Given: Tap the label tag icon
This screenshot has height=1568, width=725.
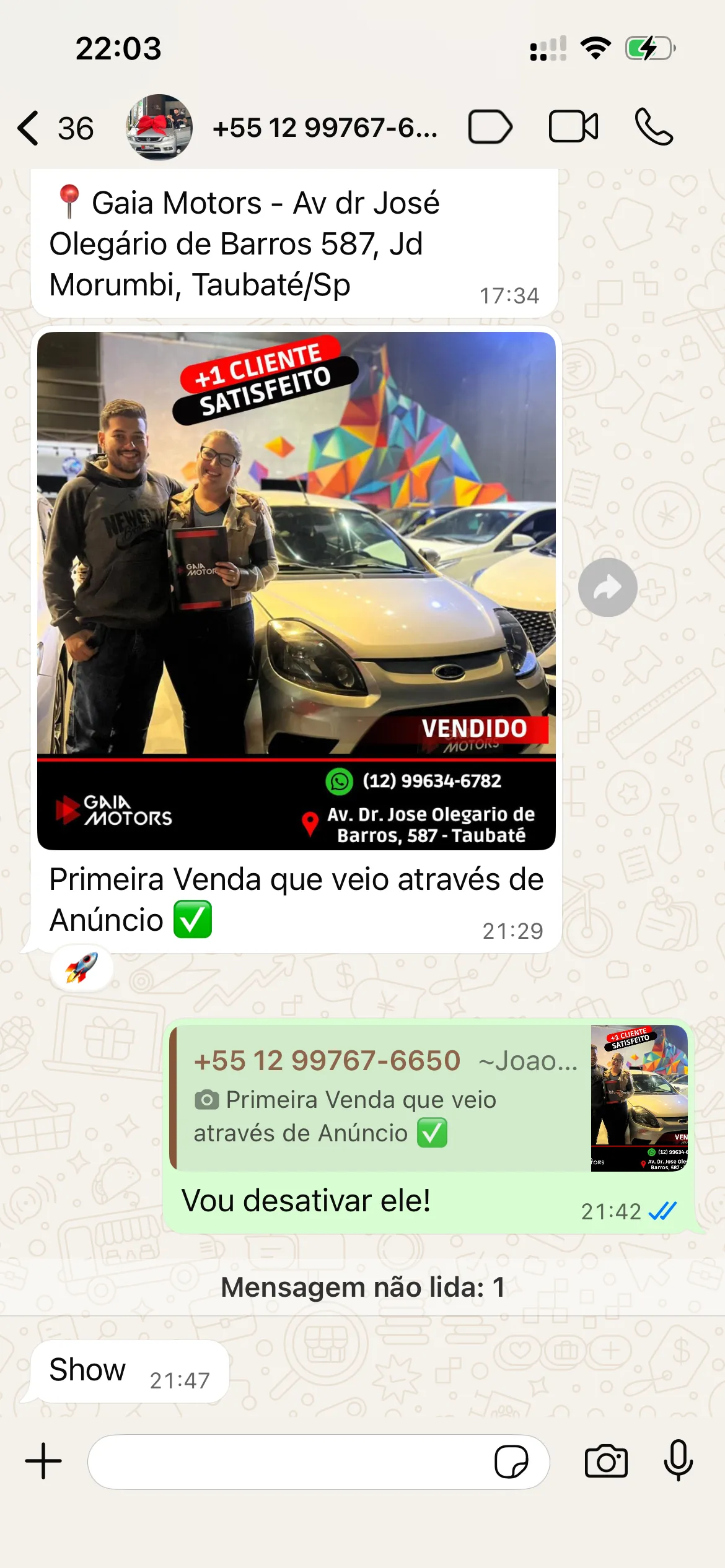Looking at the screenshot, I should pos(490,128).
